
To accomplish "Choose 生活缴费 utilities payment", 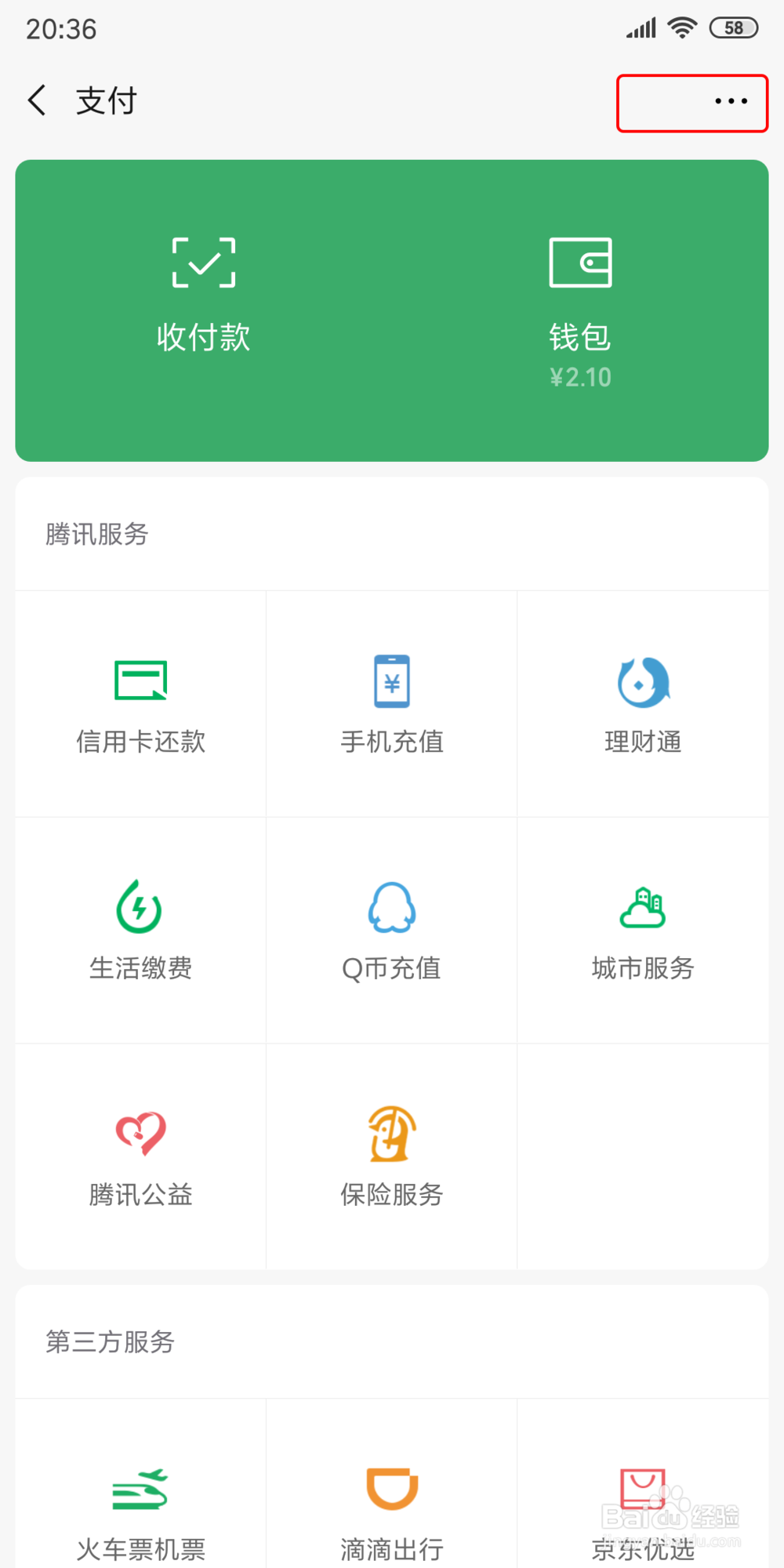I will click(141, 931).
